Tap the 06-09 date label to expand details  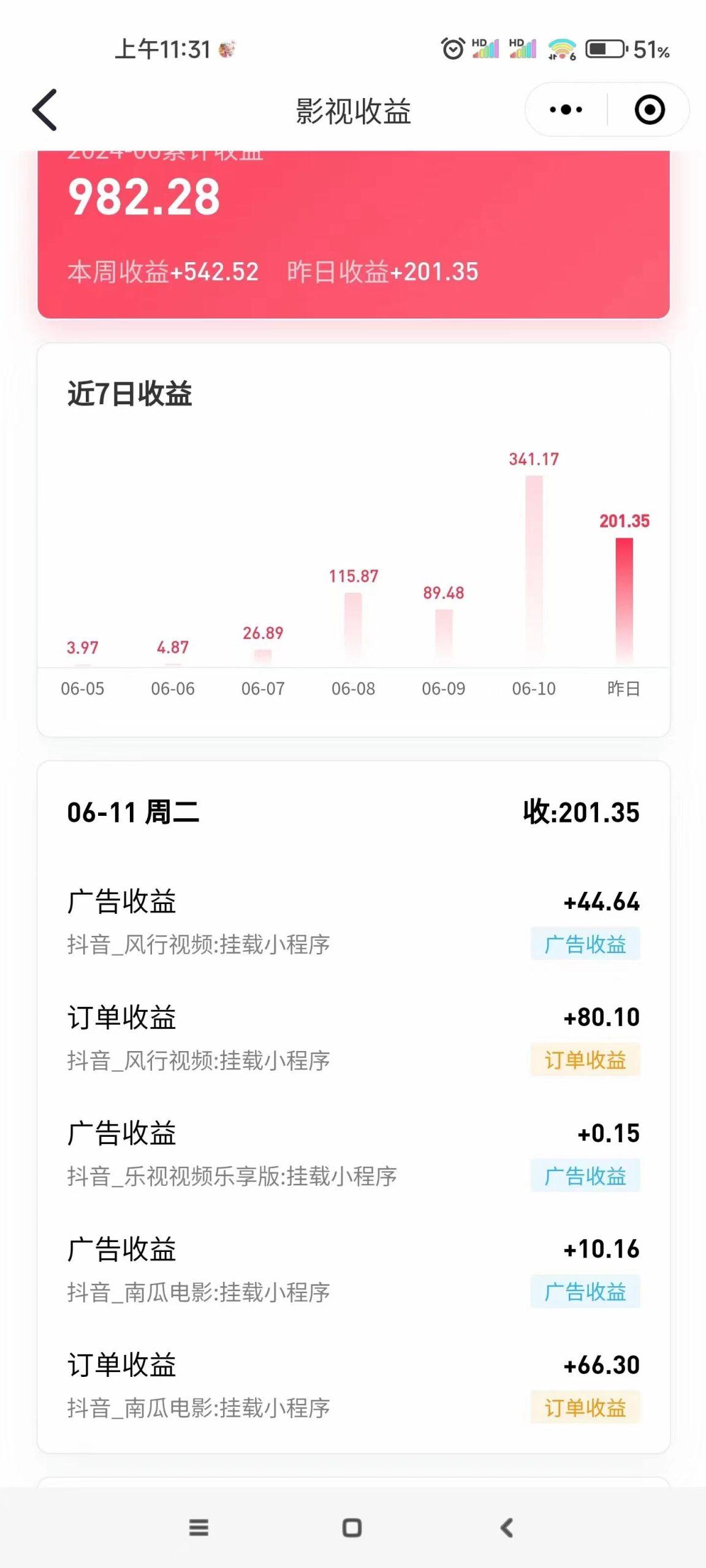click(x=442, y=689)
